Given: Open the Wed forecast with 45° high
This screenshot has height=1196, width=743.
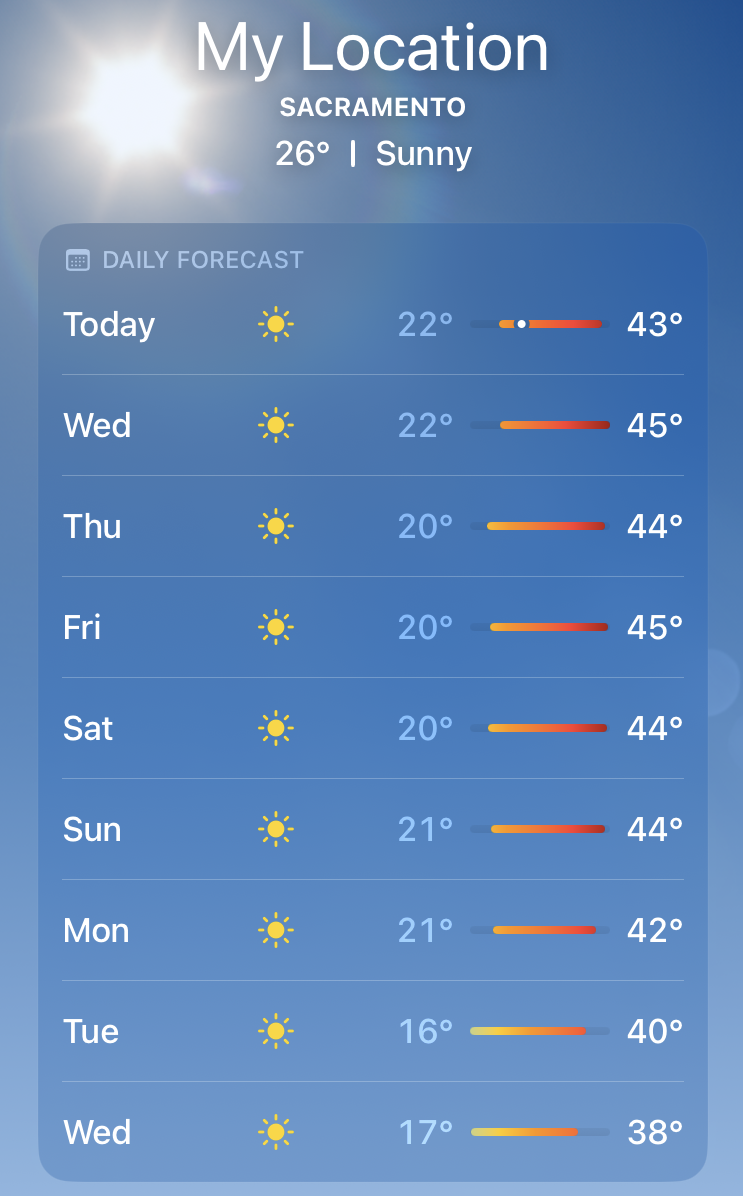Looking at the screenshot, I should click(372, 426).
